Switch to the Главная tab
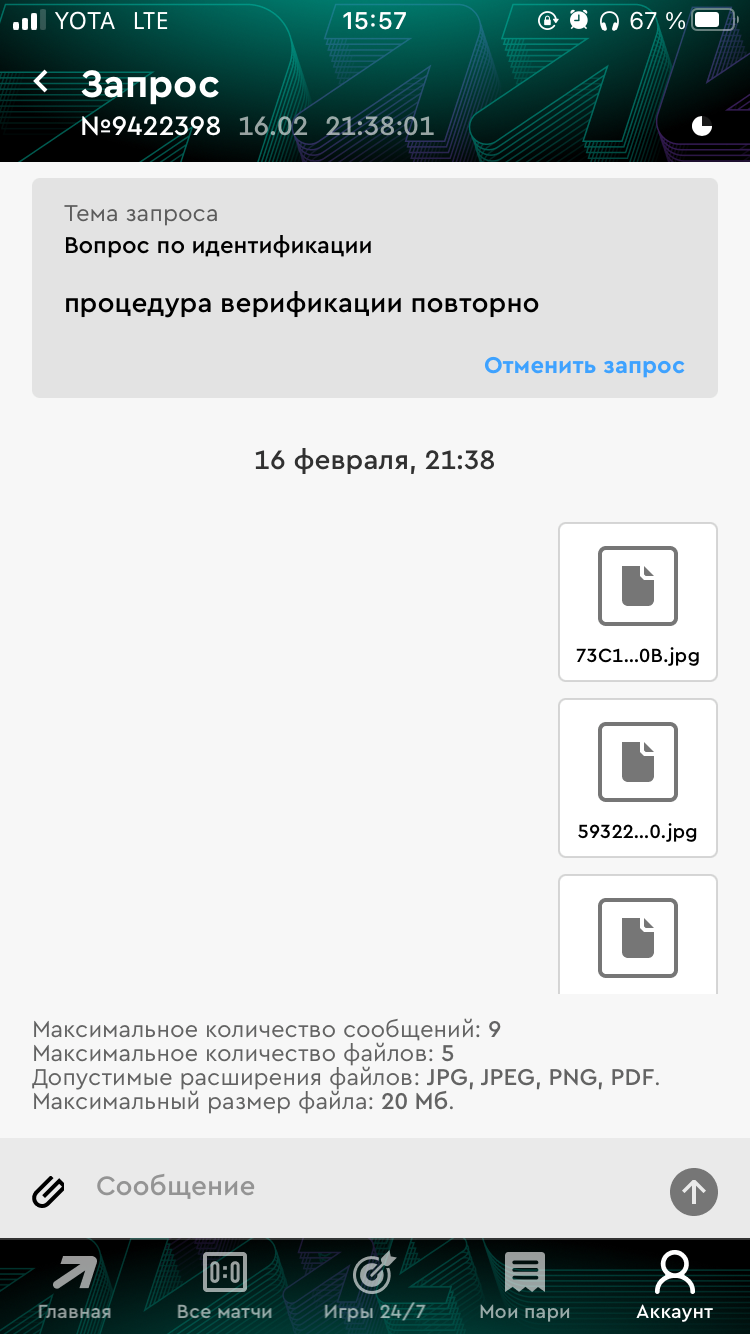The image size is (750, 1334). coord(74,1286)
